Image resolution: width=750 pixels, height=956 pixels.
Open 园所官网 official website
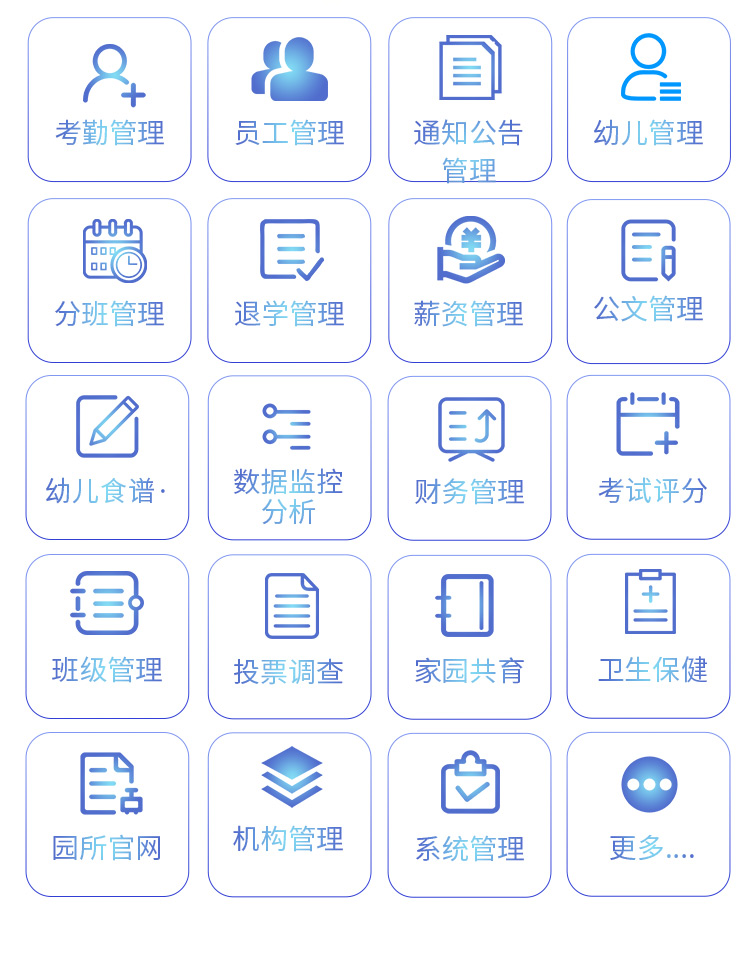(x=107, y=815)
